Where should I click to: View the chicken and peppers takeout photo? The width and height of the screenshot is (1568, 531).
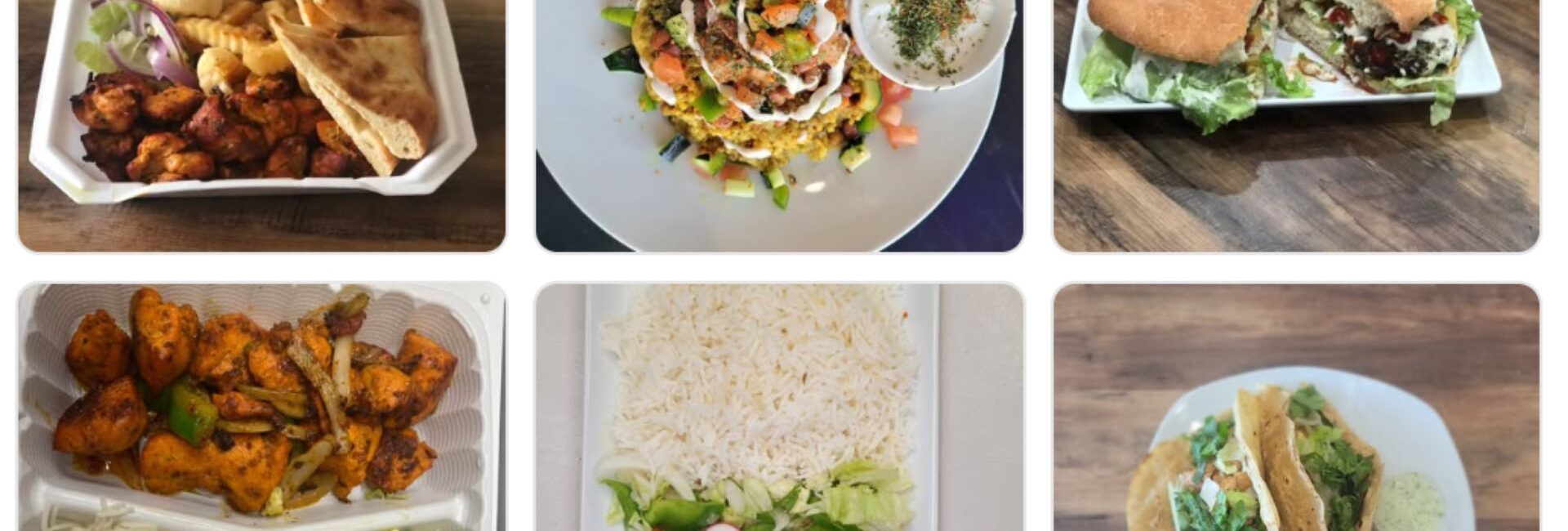point(261,407)
